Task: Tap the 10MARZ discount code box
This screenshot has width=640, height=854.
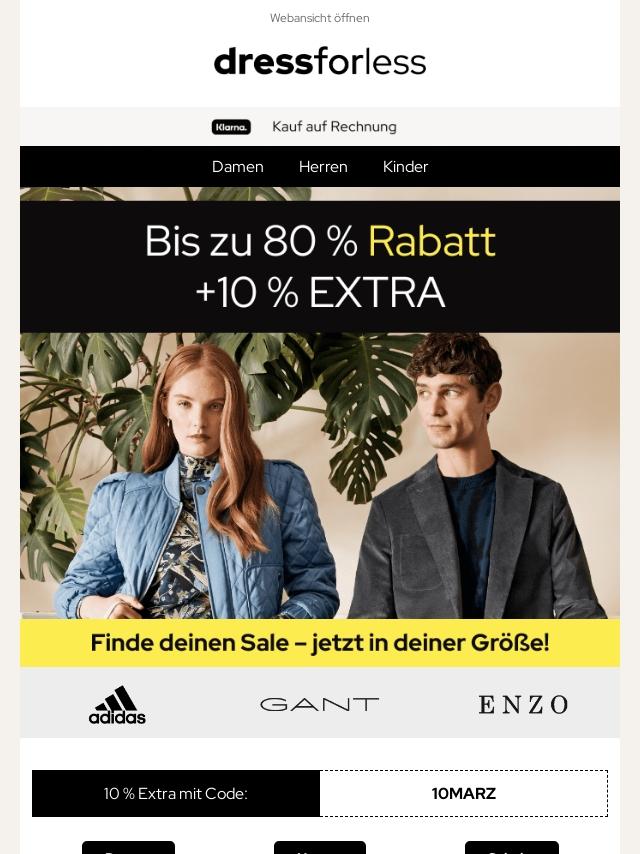Action: tap(464, 794)
